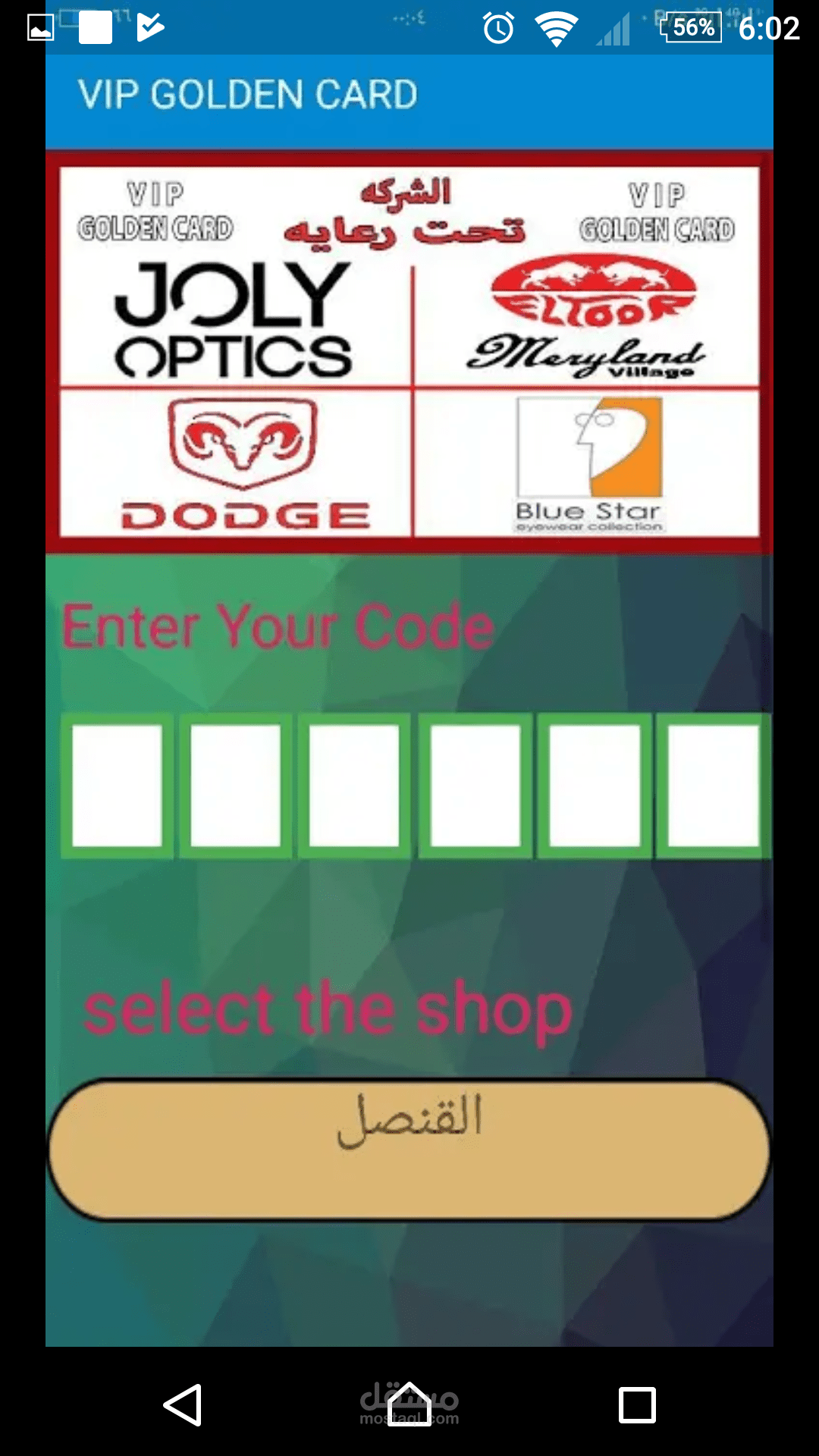Tap the first code digit box
Screen dimensions: 819x1456
[x=117, y=786]
